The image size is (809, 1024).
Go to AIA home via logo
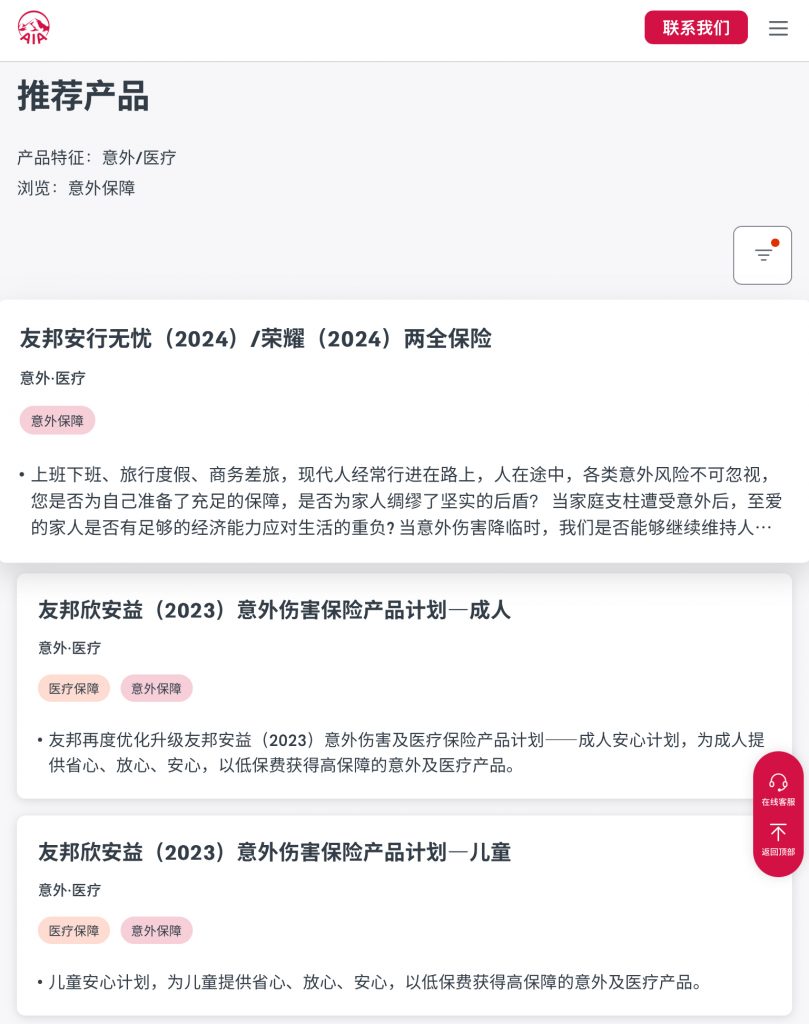coord(34,27)
